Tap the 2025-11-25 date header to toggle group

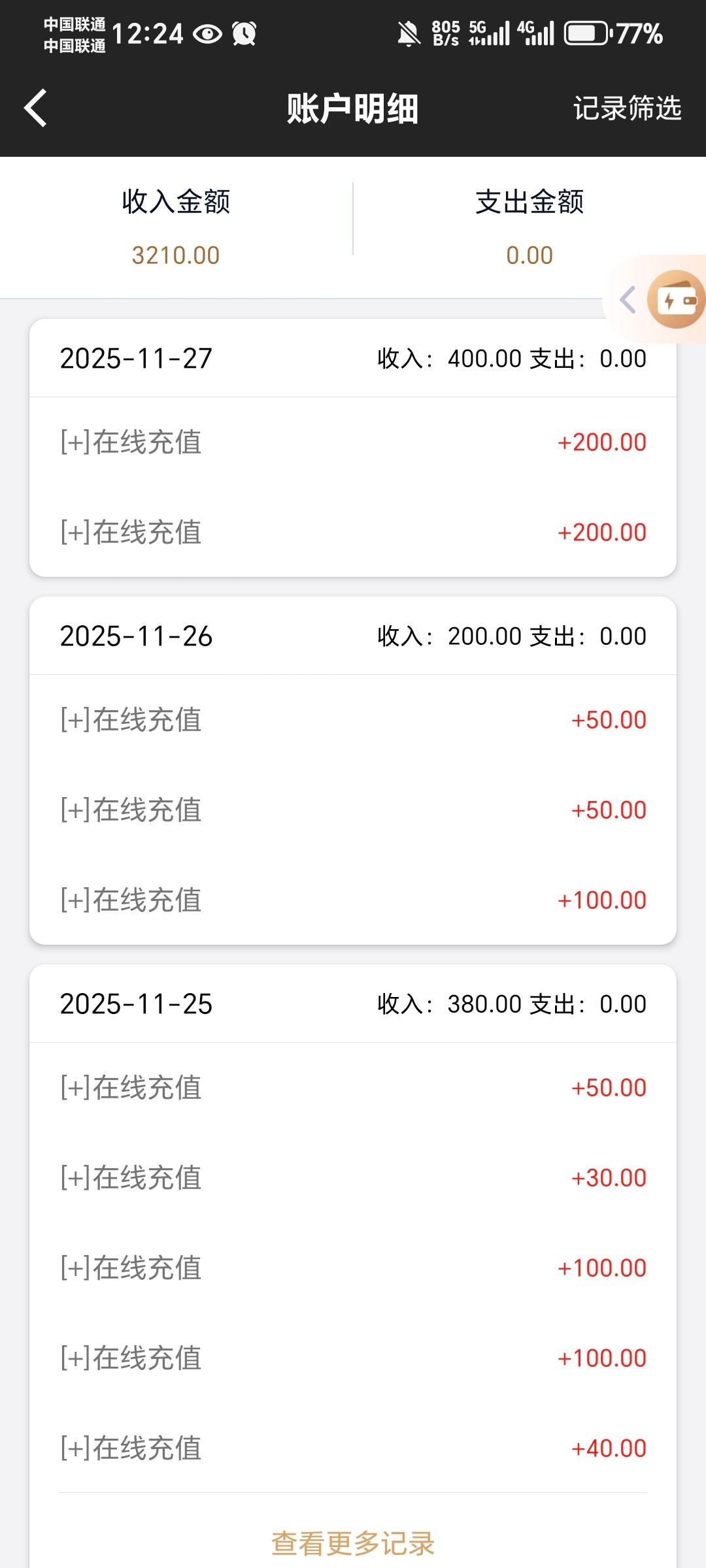[x=136, y=1004]
